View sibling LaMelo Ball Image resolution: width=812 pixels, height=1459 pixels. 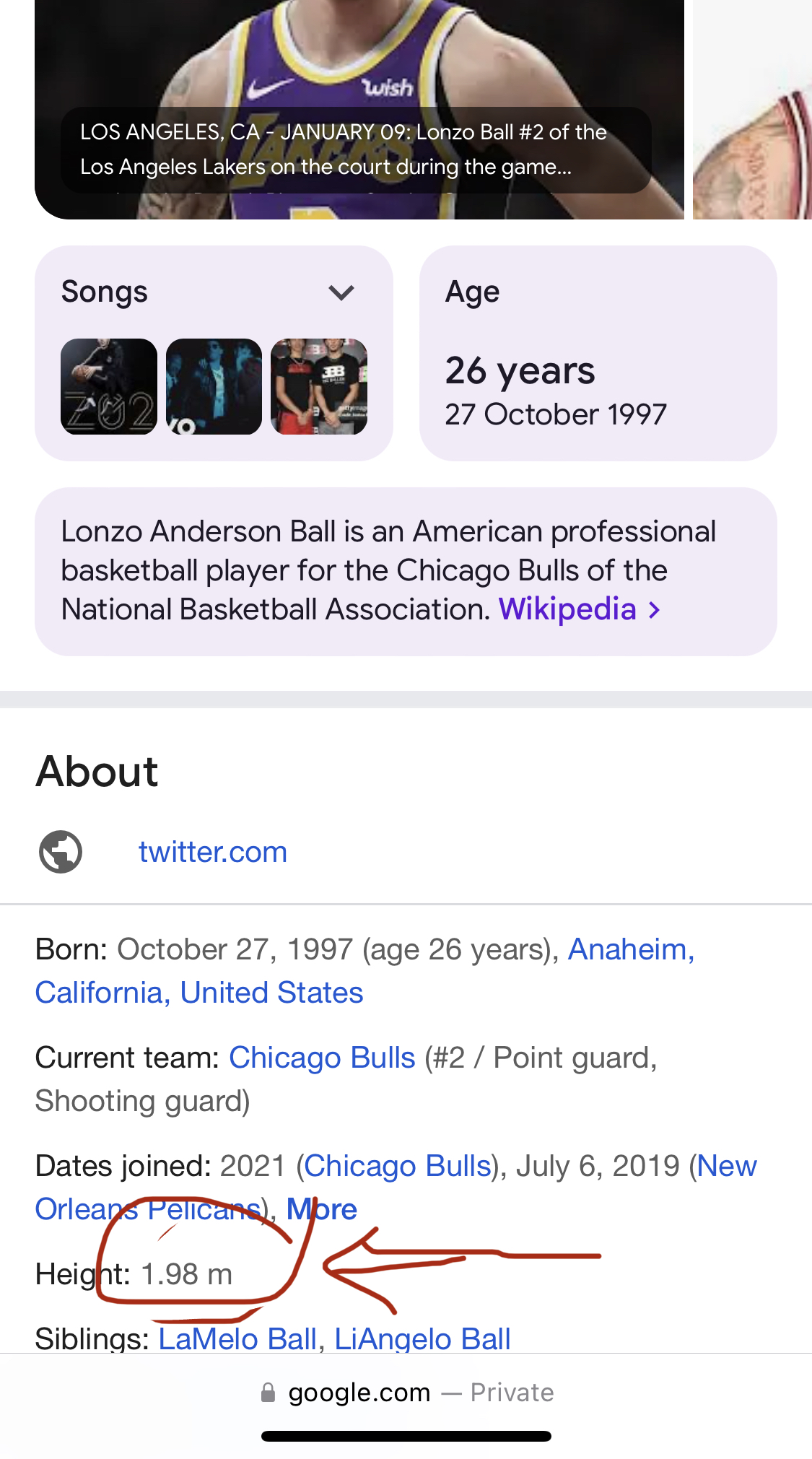(237, 1339)
